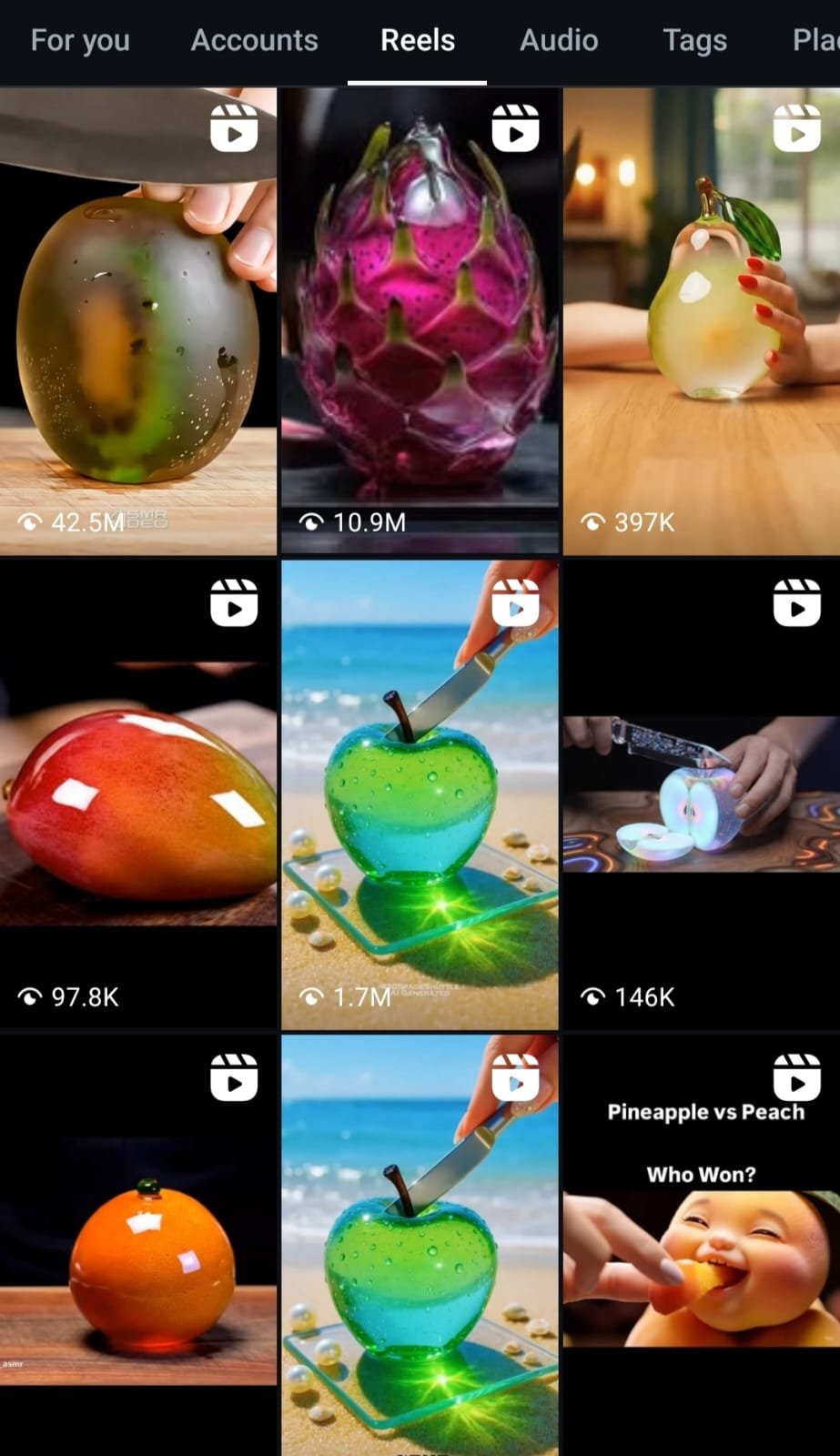The image size is (840, 1456).
Task: Open the green apple reel with 1.7M views
Action: point(420,794)
